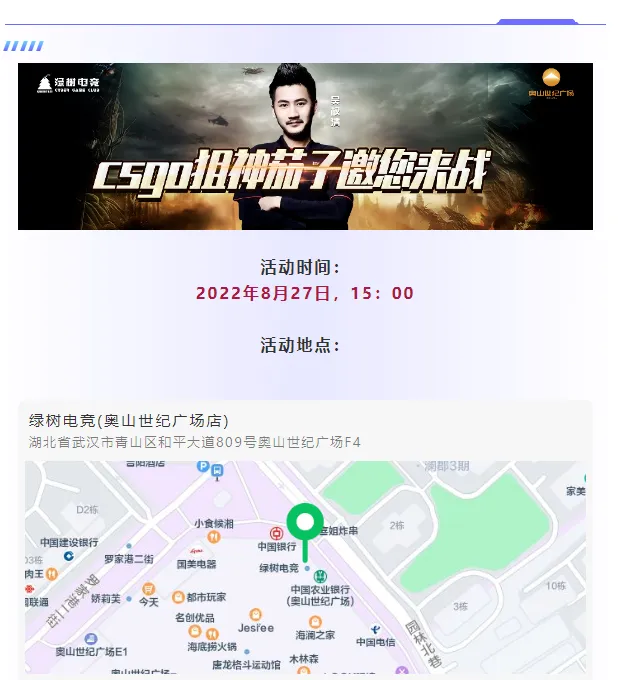View the csgo扭神茄子邀您来战 banner image
This screenshot has height=680, width=618.
[x=305, y=147]
